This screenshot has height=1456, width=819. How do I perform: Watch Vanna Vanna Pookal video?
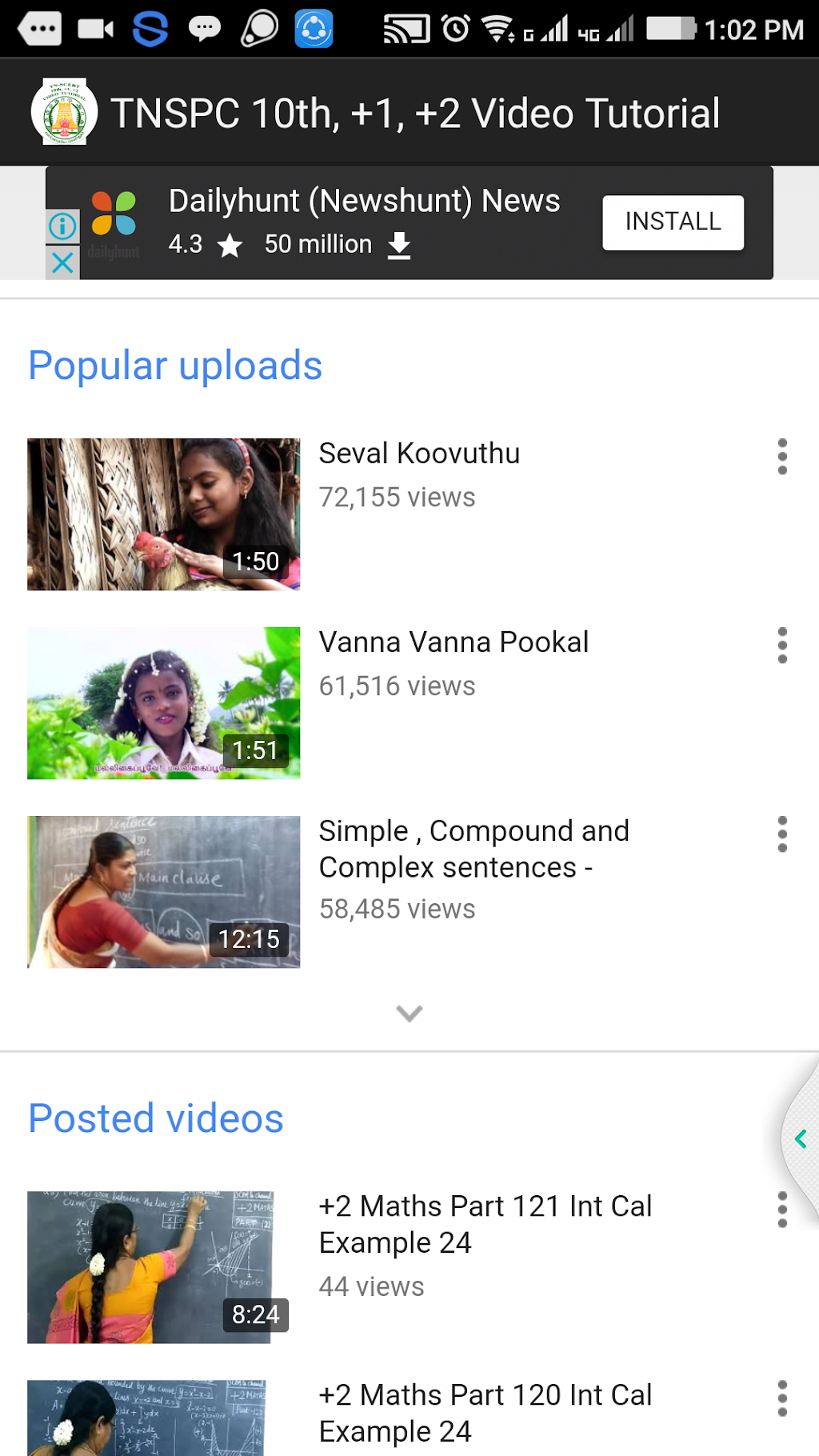coord(164,703)
